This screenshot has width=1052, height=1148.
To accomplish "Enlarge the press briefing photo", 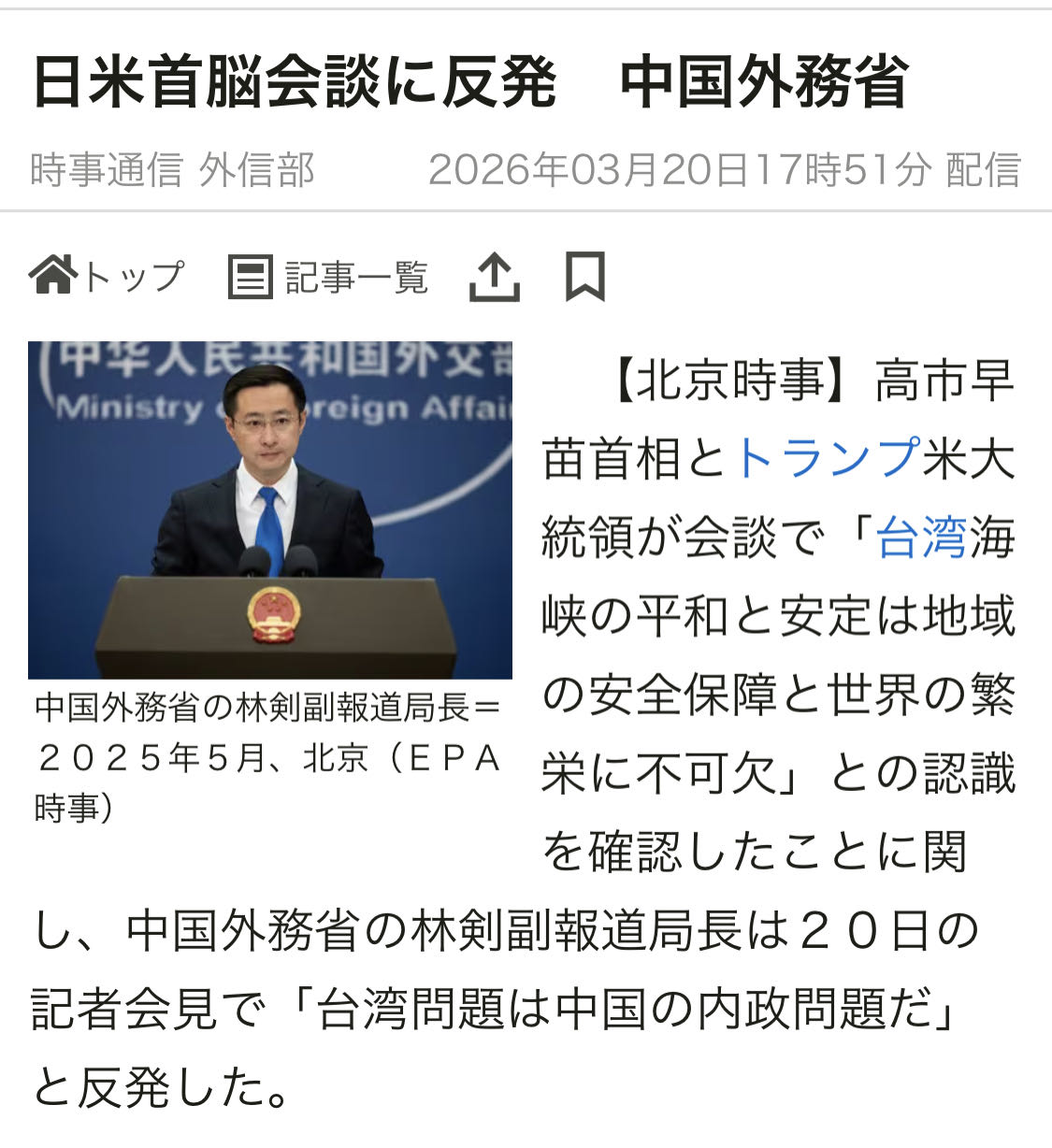I will [x=270, y=509].
